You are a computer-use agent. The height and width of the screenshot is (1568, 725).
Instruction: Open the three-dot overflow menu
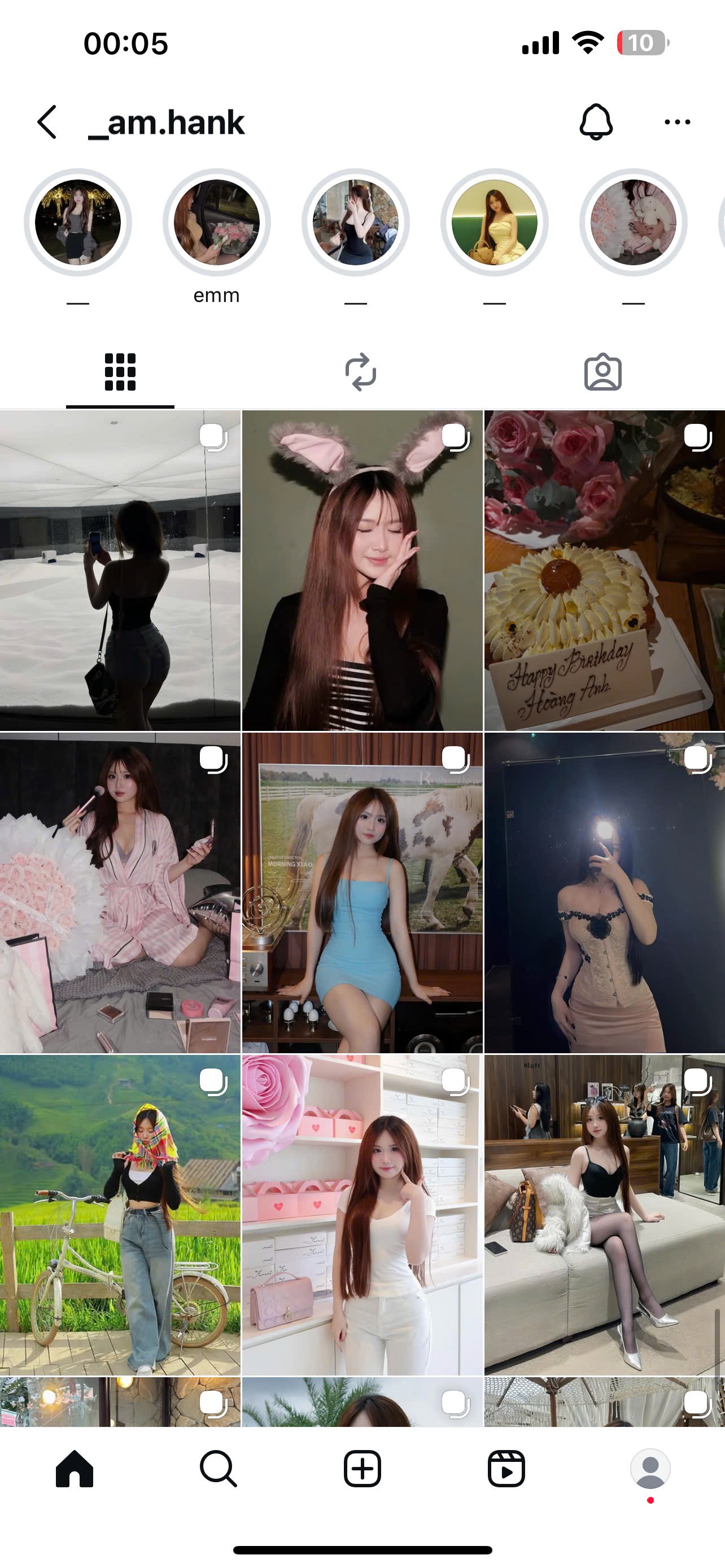click(x=677, y=122)
